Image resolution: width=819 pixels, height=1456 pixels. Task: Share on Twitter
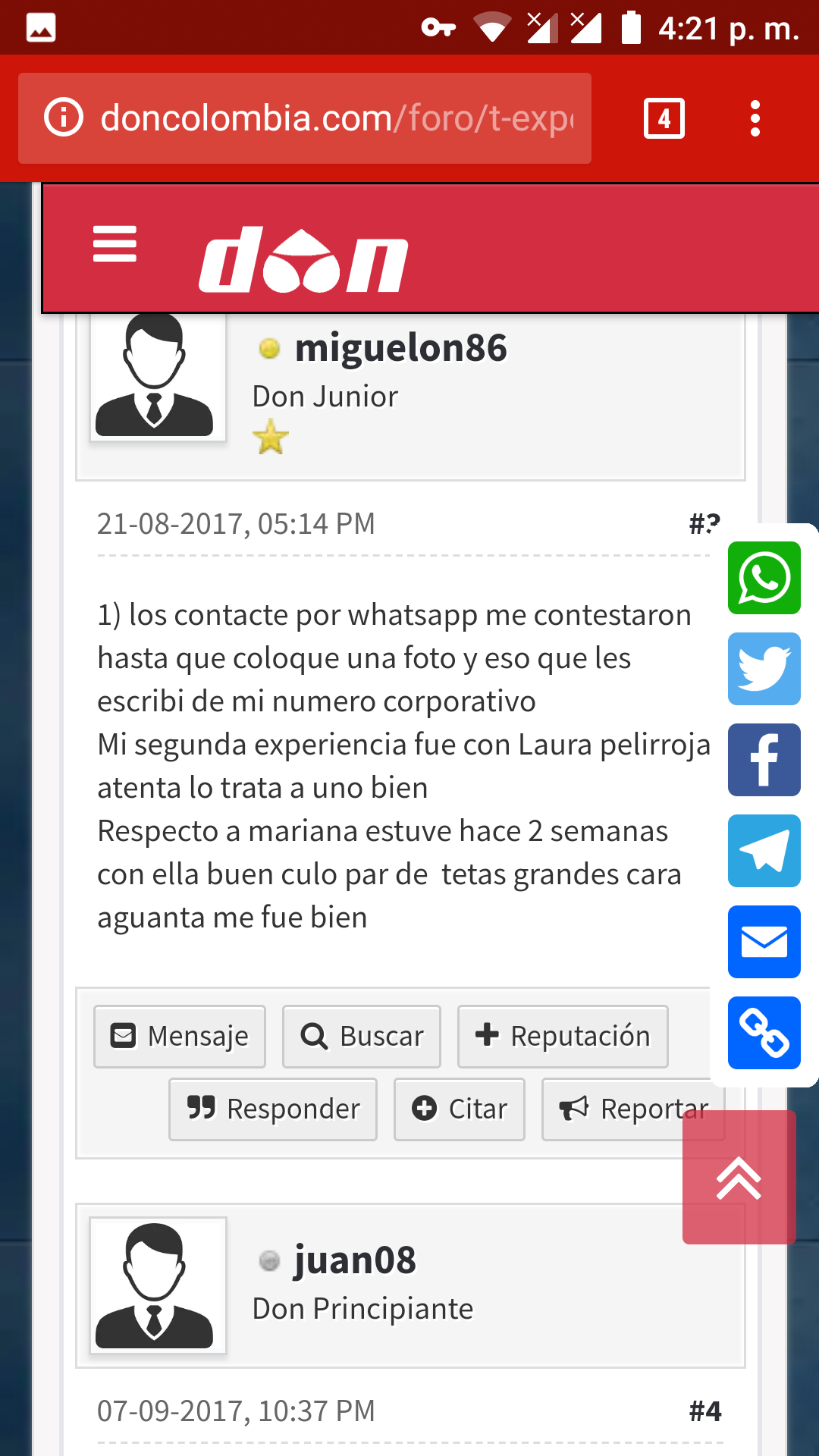(x=764, y=669)
